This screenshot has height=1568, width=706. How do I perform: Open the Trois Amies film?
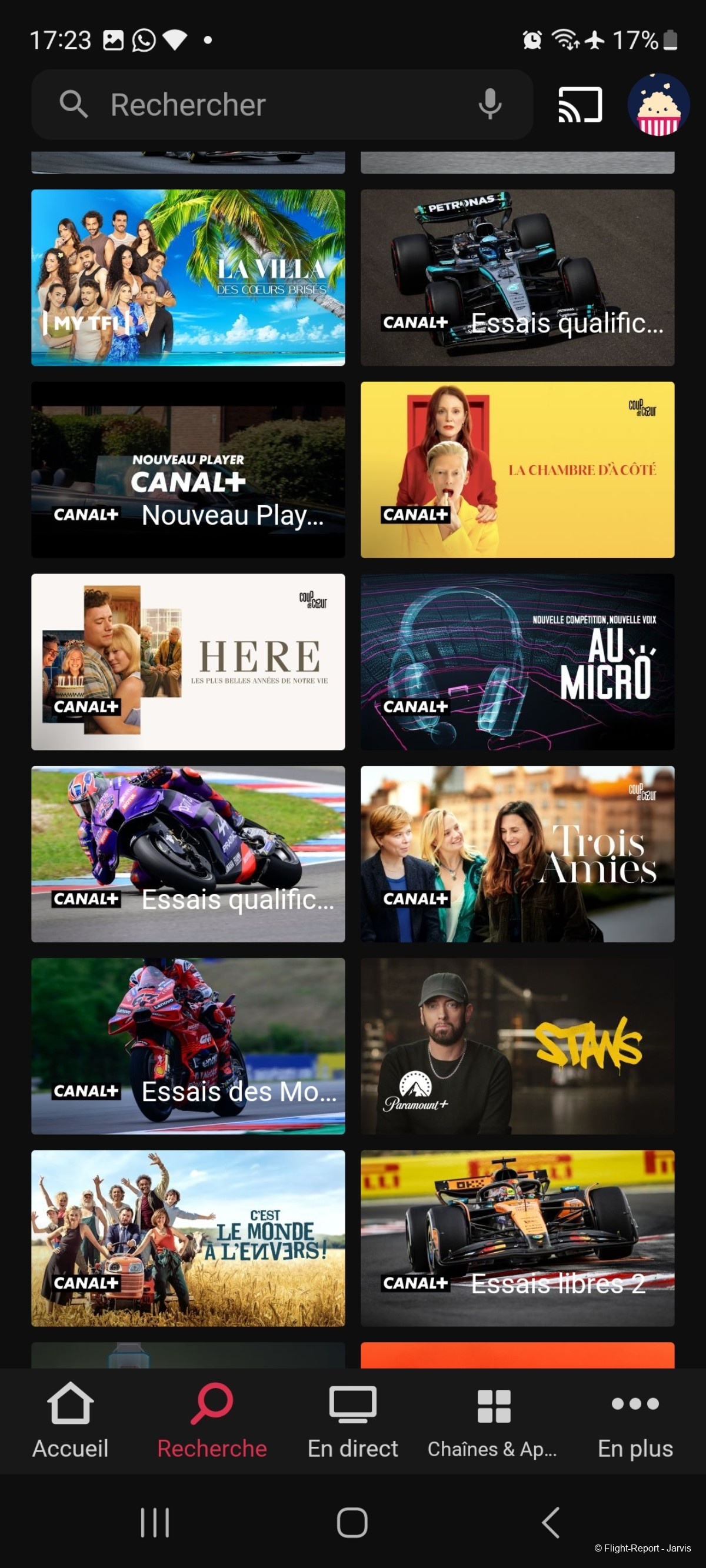point(517,853)
